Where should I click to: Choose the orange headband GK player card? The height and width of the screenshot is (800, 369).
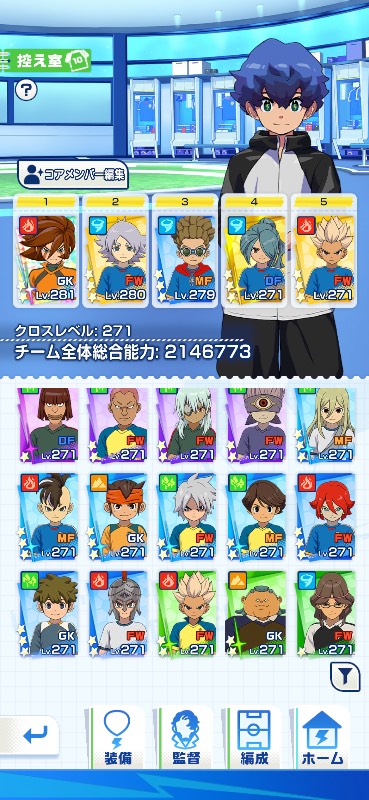click(x=117, y=516)
